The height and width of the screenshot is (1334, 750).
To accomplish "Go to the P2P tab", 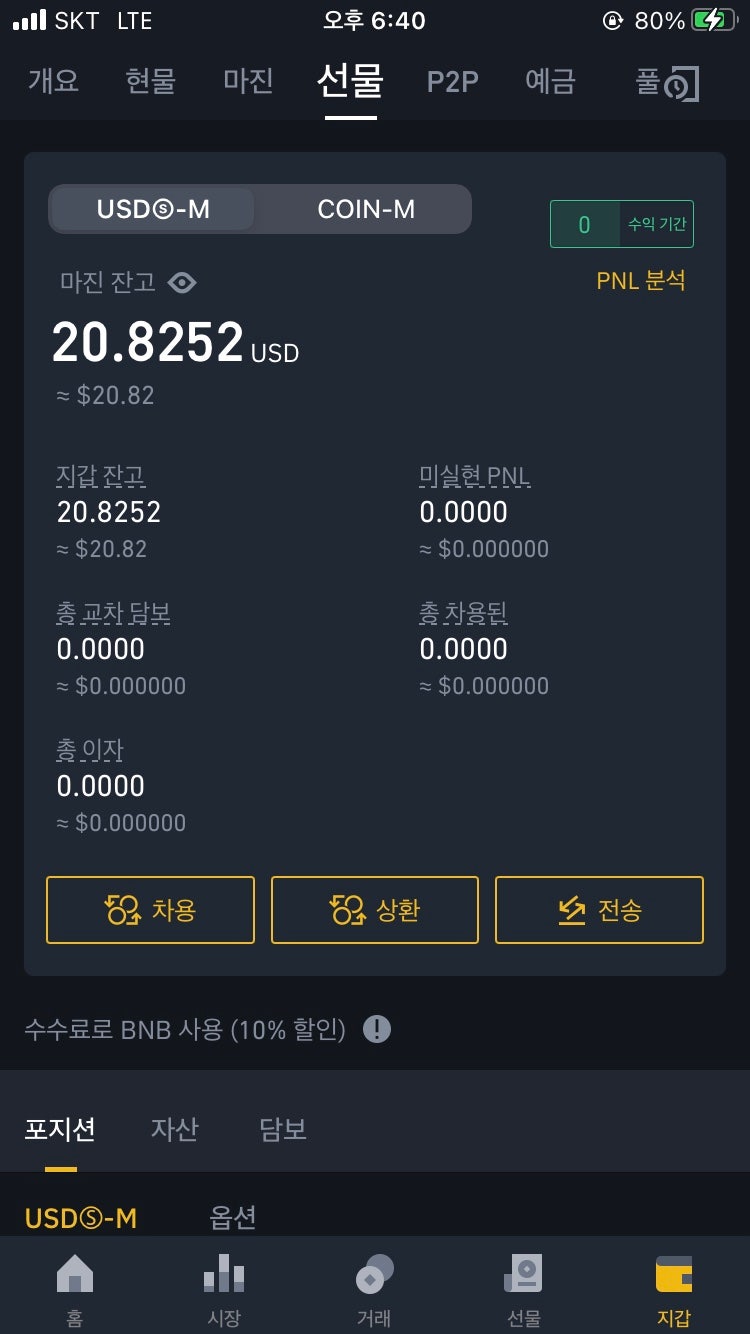I will tap(453, 82).
